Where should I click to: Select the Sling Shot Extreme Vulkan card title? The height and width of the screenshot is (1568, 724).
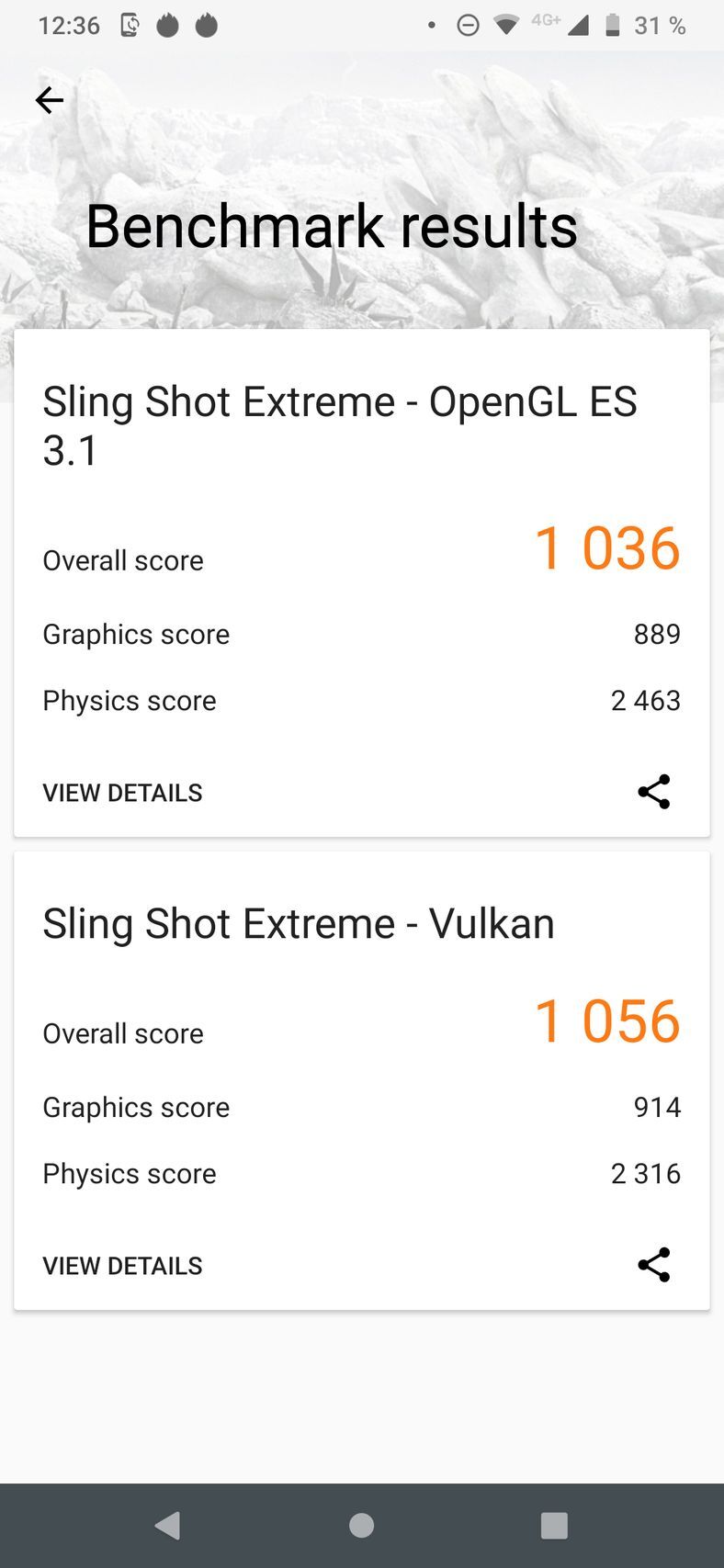(298, 923)
